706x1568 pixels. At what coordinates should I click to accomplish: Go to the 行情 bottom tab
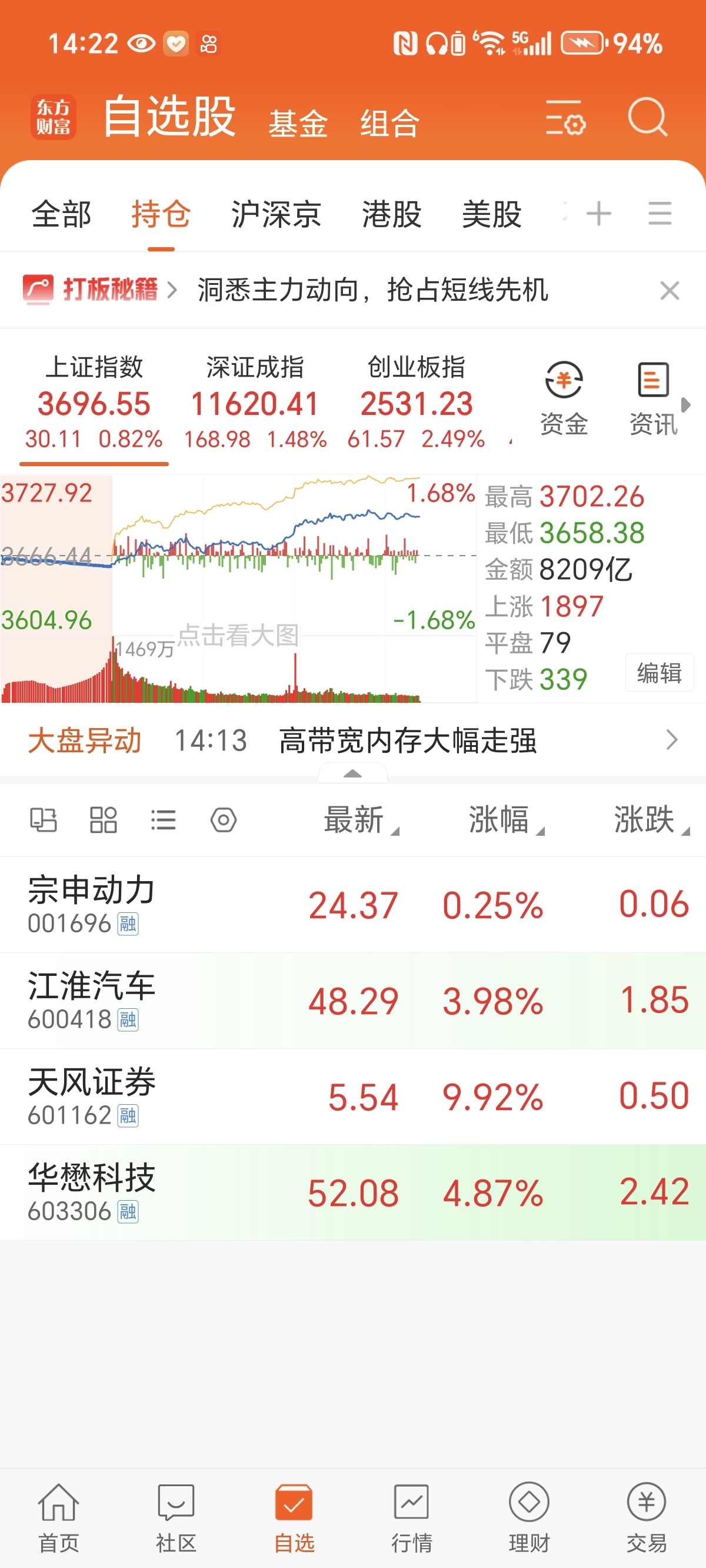(411, 1517)
